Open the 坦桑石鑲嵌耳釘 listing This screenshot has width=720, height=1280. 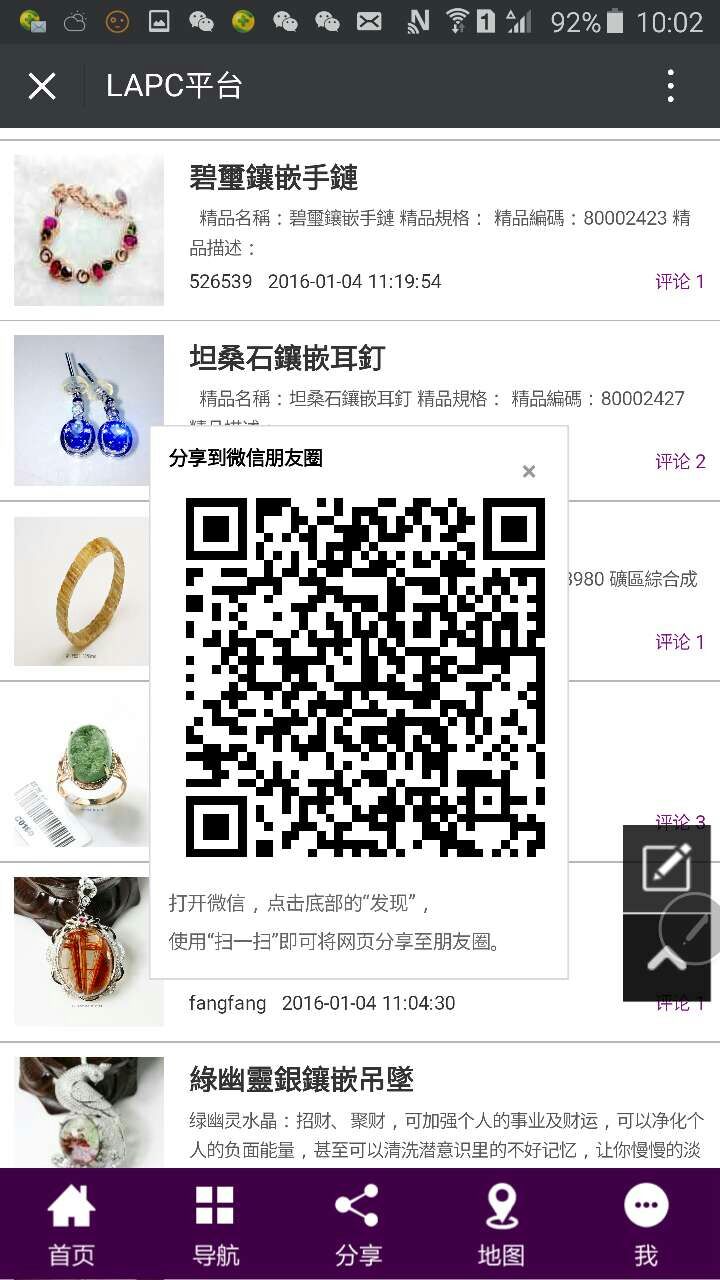(x=287, y=358)
